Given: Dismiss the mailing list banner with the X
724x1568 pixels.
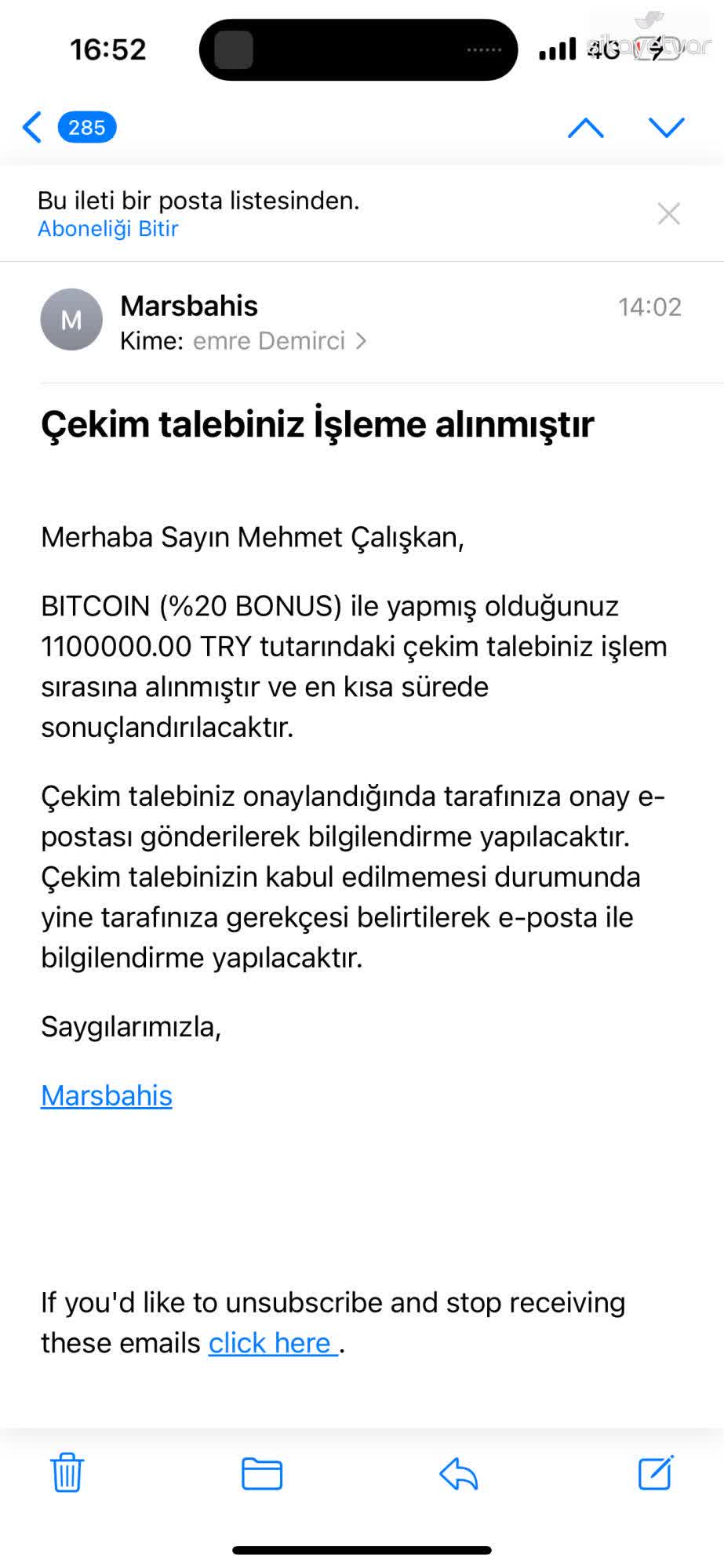Looking at the screenshot, I should coord(668,212).
